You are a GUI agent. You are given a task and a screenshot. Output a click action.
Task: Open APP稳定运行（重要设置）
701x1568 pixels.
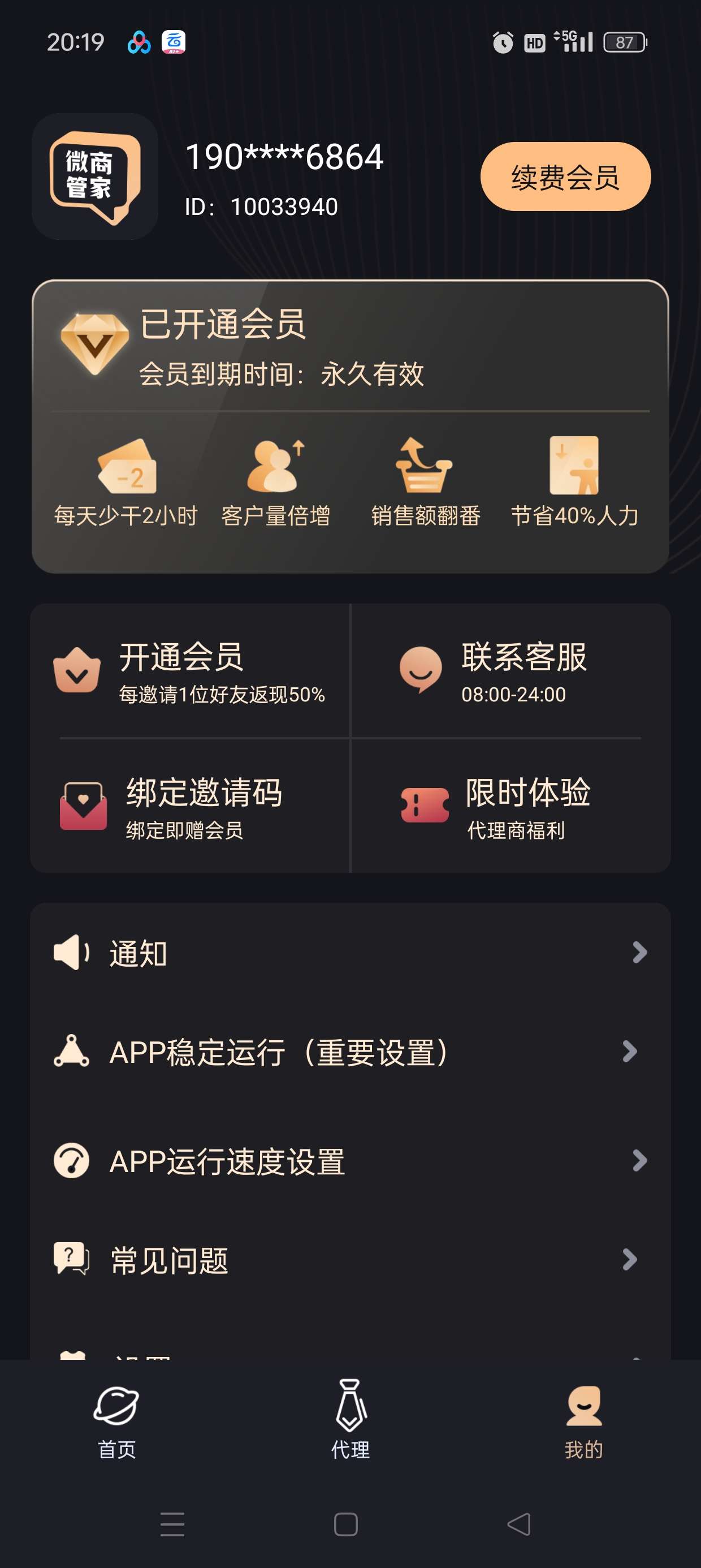point(350,1052)
